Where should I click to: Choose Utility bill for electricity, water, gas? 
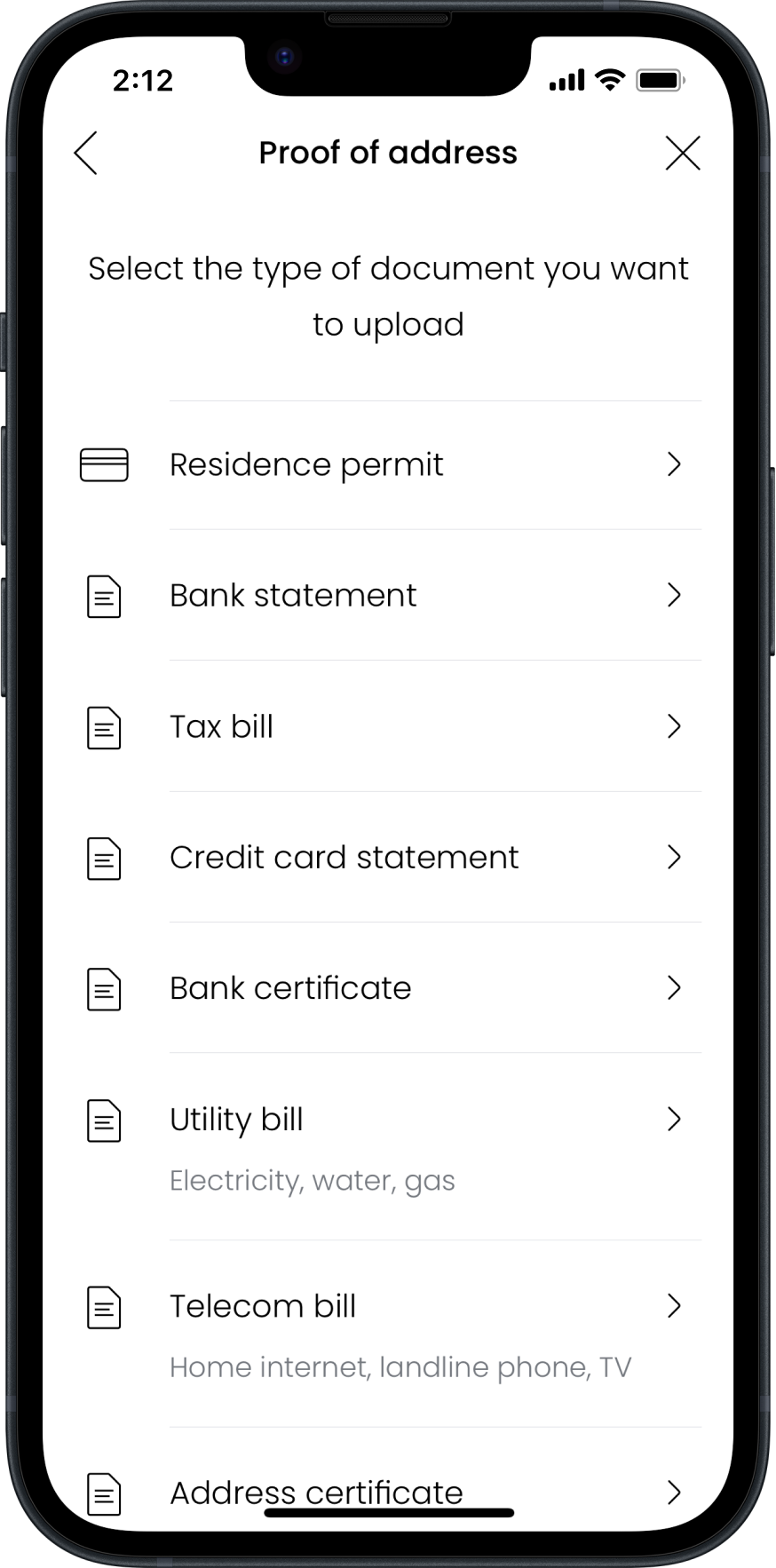(x=388, y=1147)
